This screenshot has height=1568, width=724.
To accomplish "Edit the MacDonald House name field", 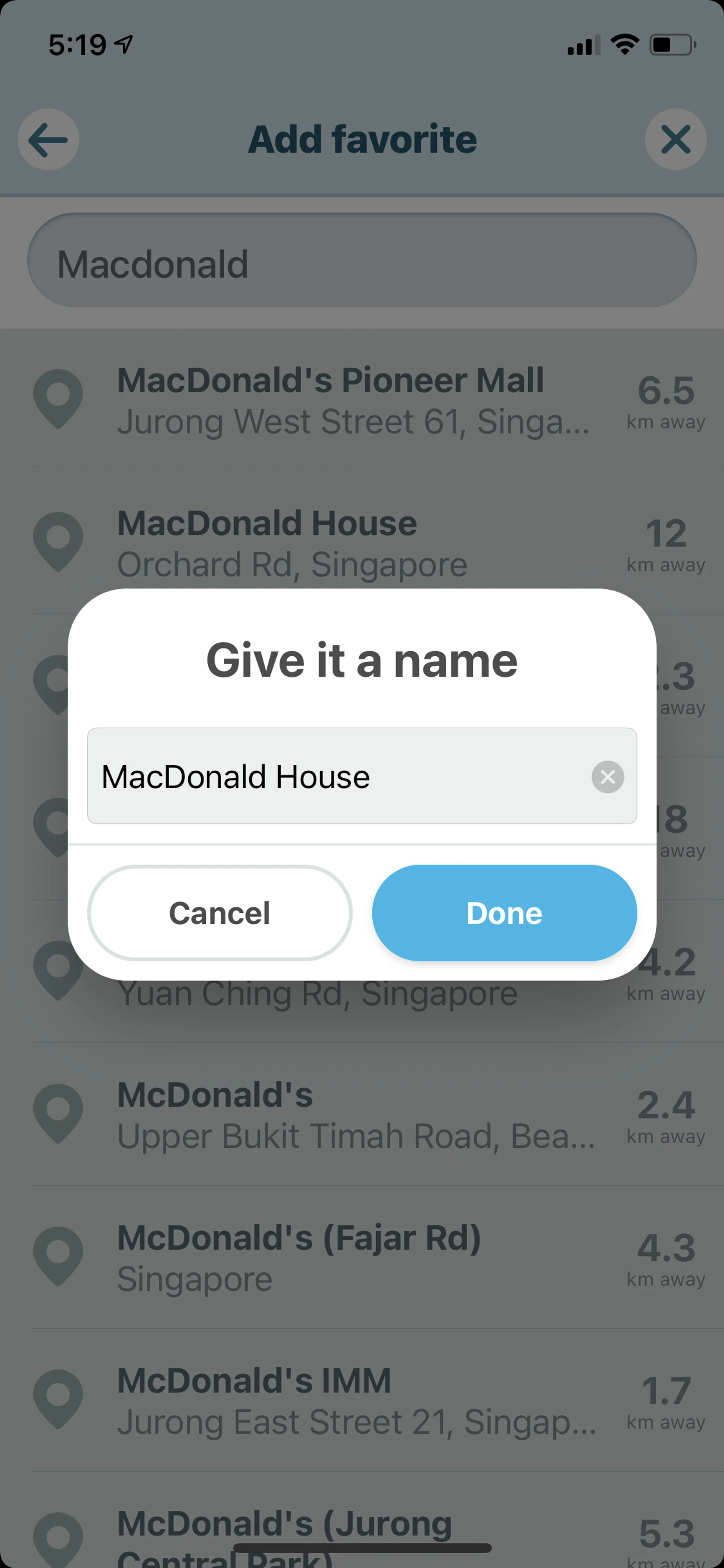I will 334,777.
